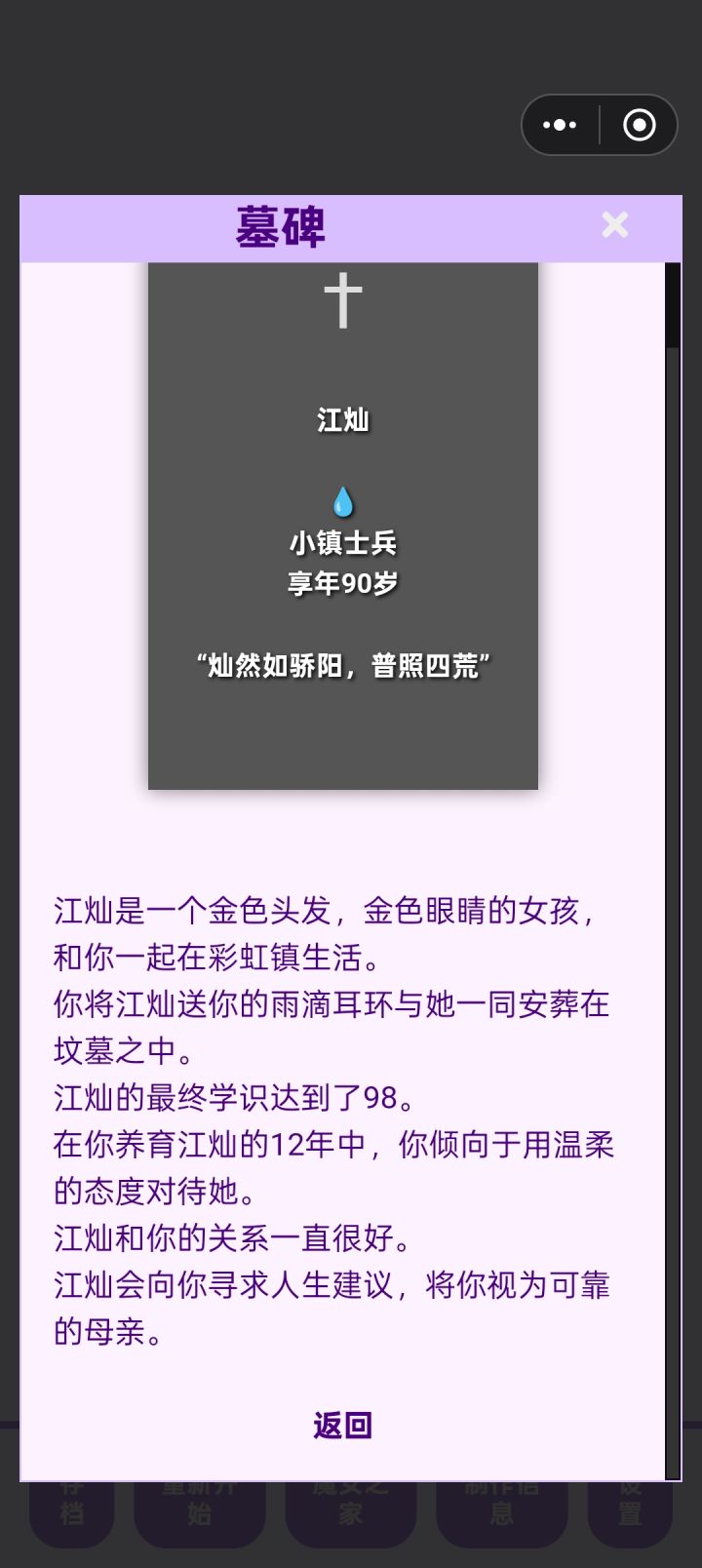
Task: Select the 小镇士兵 title text
Action: pos(342,543)
